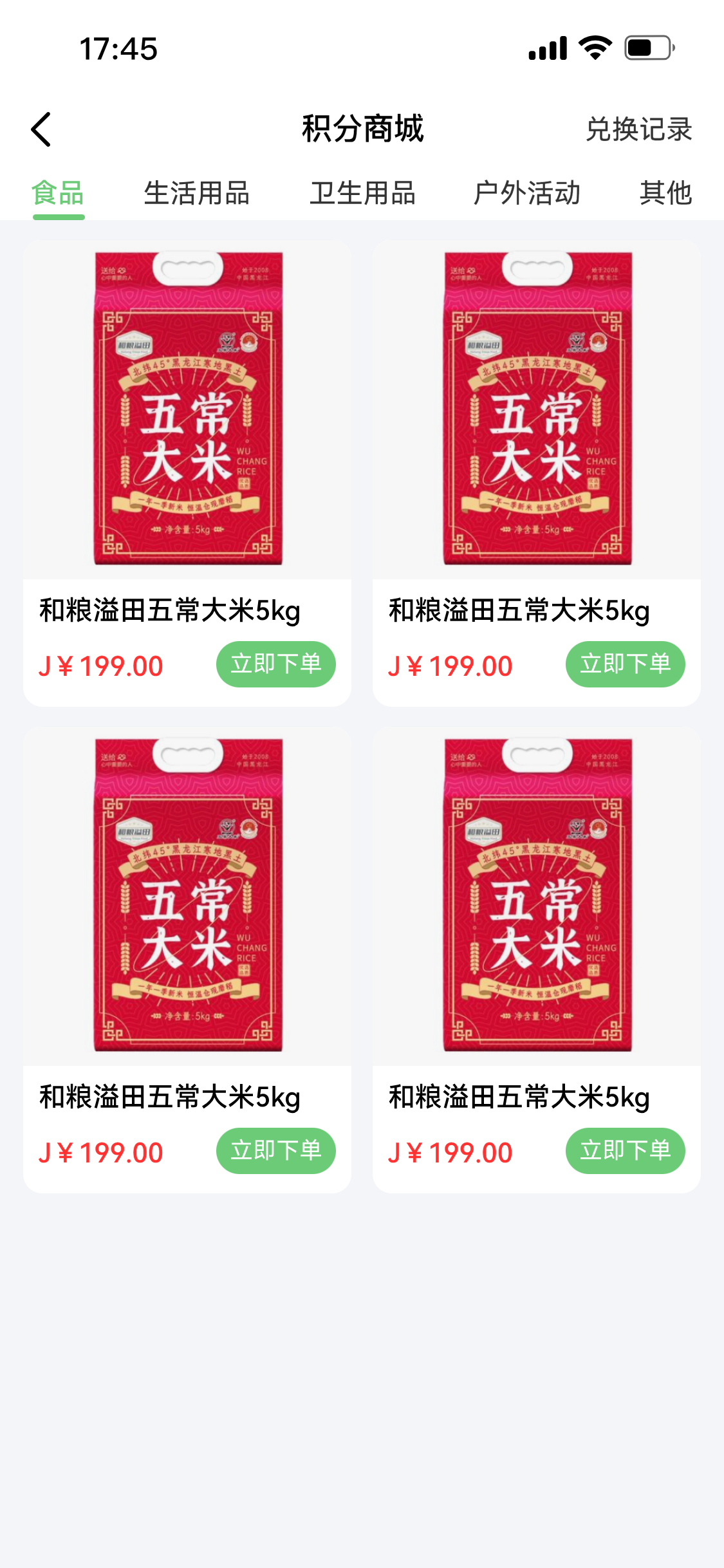Switch to the 其他 tab
This screenshot has width=724, height=1568.
click(665, 193)
